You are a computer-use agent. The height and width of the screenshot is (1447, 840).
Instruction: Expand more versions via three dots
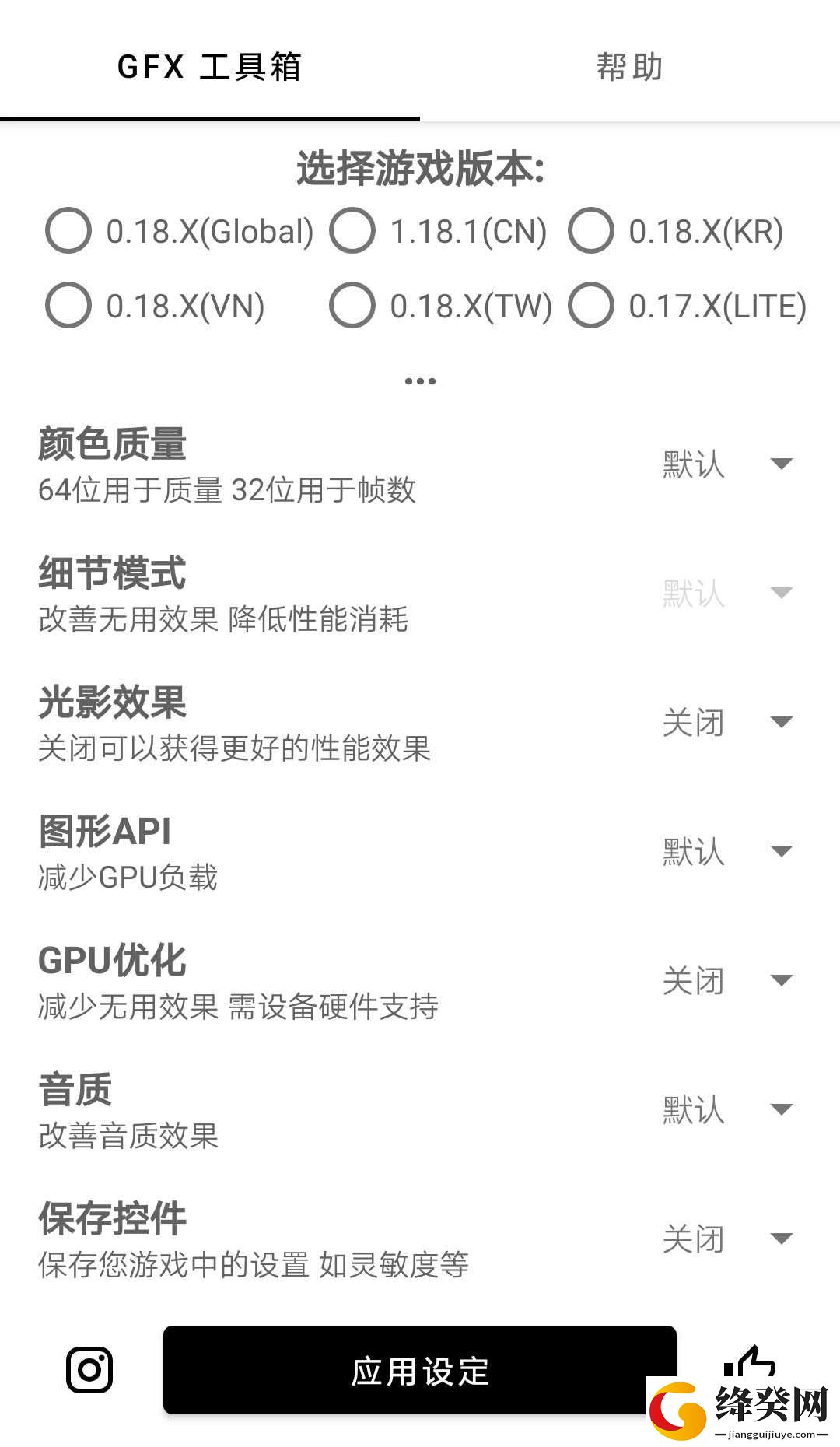click(420, 381)
